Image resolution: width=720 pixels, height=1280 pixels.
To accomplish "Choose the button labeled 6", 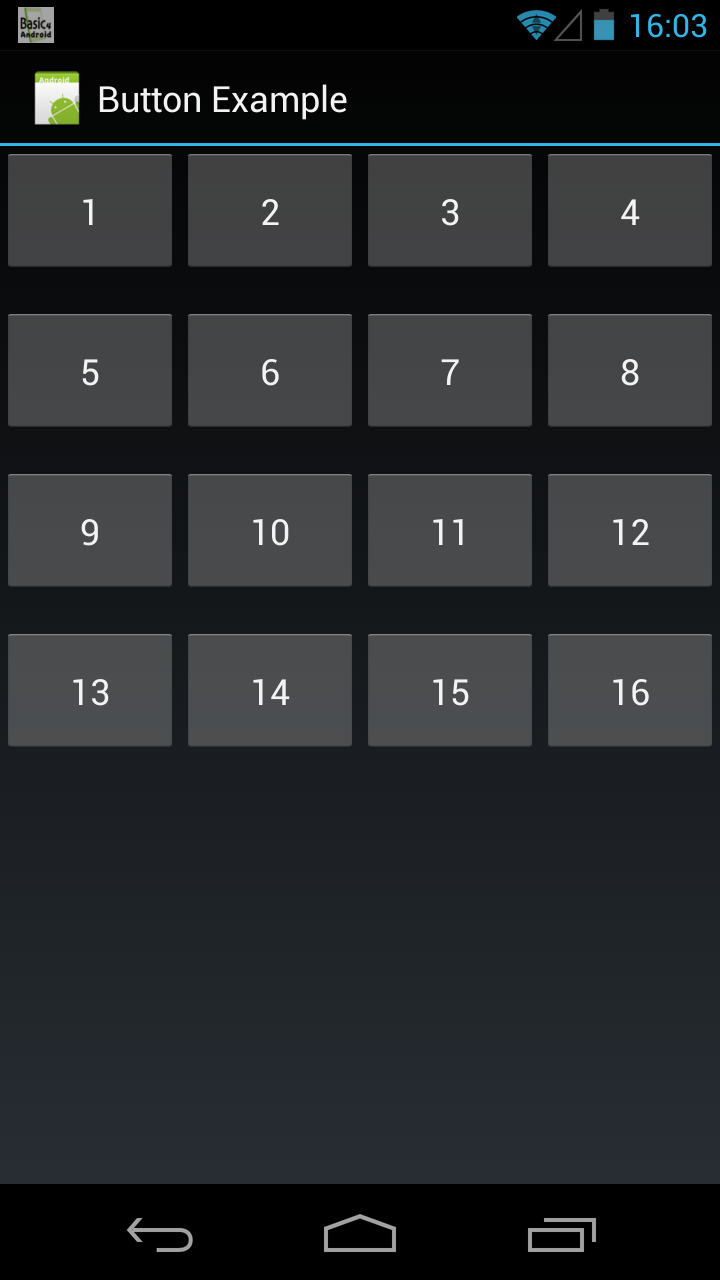I will [x=270, y=371].
